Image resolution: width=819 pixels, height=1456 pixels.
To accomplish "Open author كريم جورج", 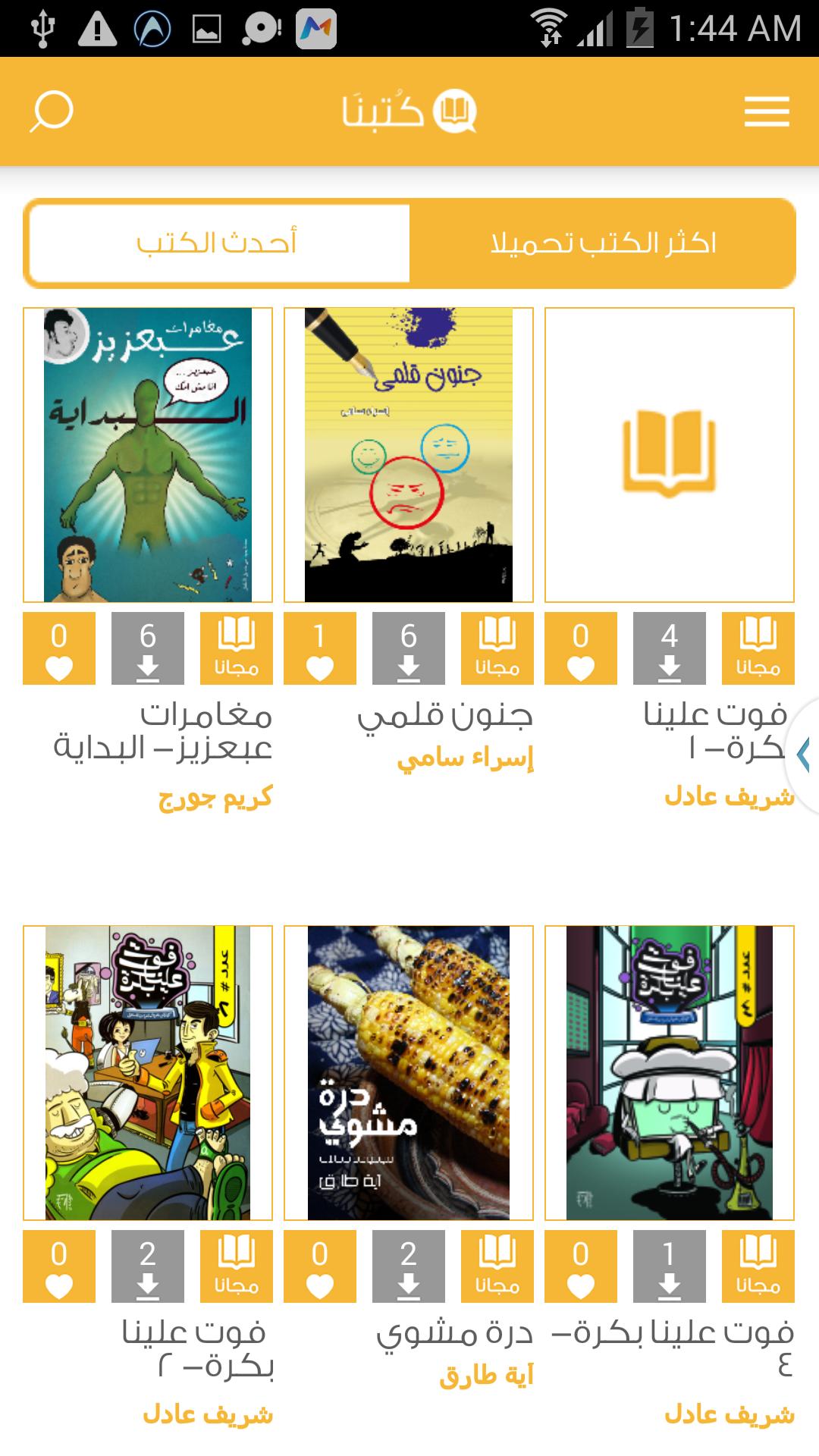I will [x=215, y=799].
